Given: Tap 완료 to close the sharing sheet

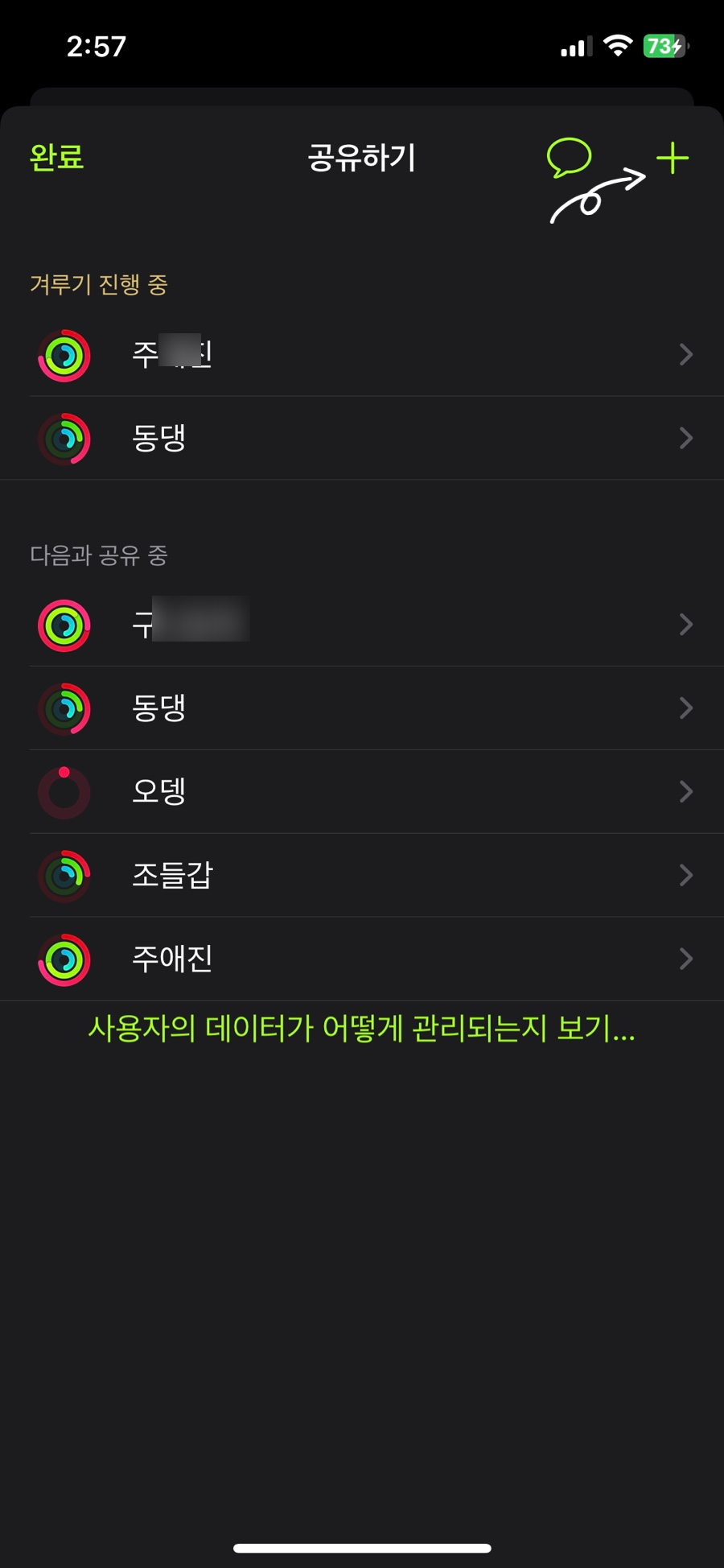Looking at the screenshot, I should 56,157.
